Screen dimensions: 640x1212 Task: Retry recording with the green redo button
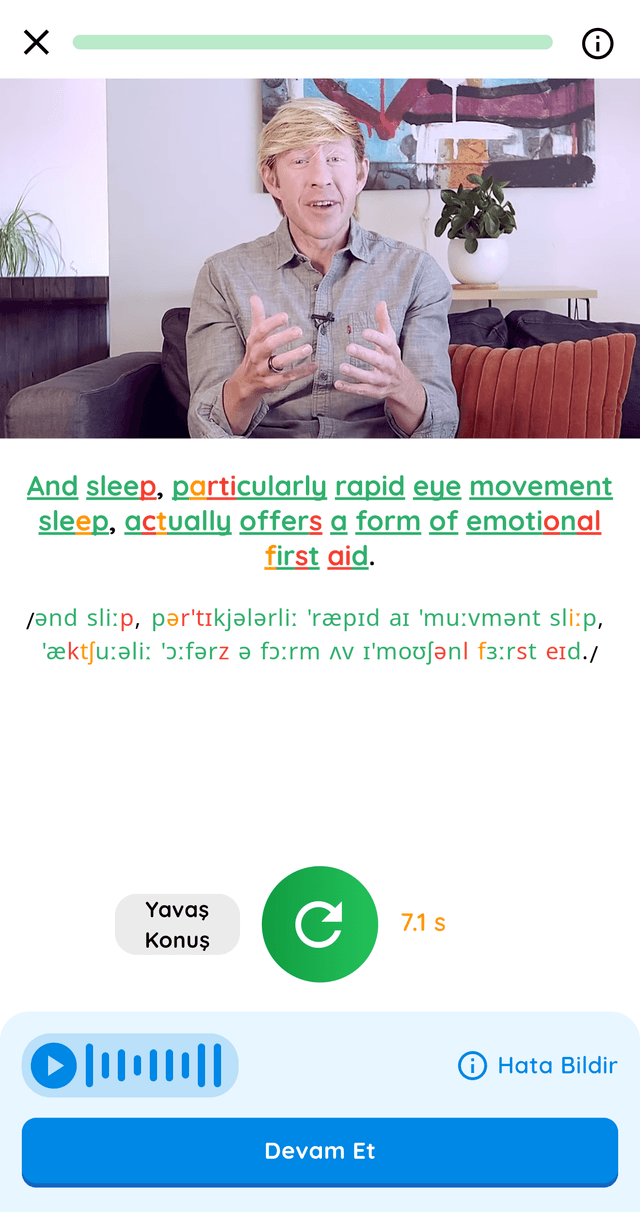click(320, 924)
